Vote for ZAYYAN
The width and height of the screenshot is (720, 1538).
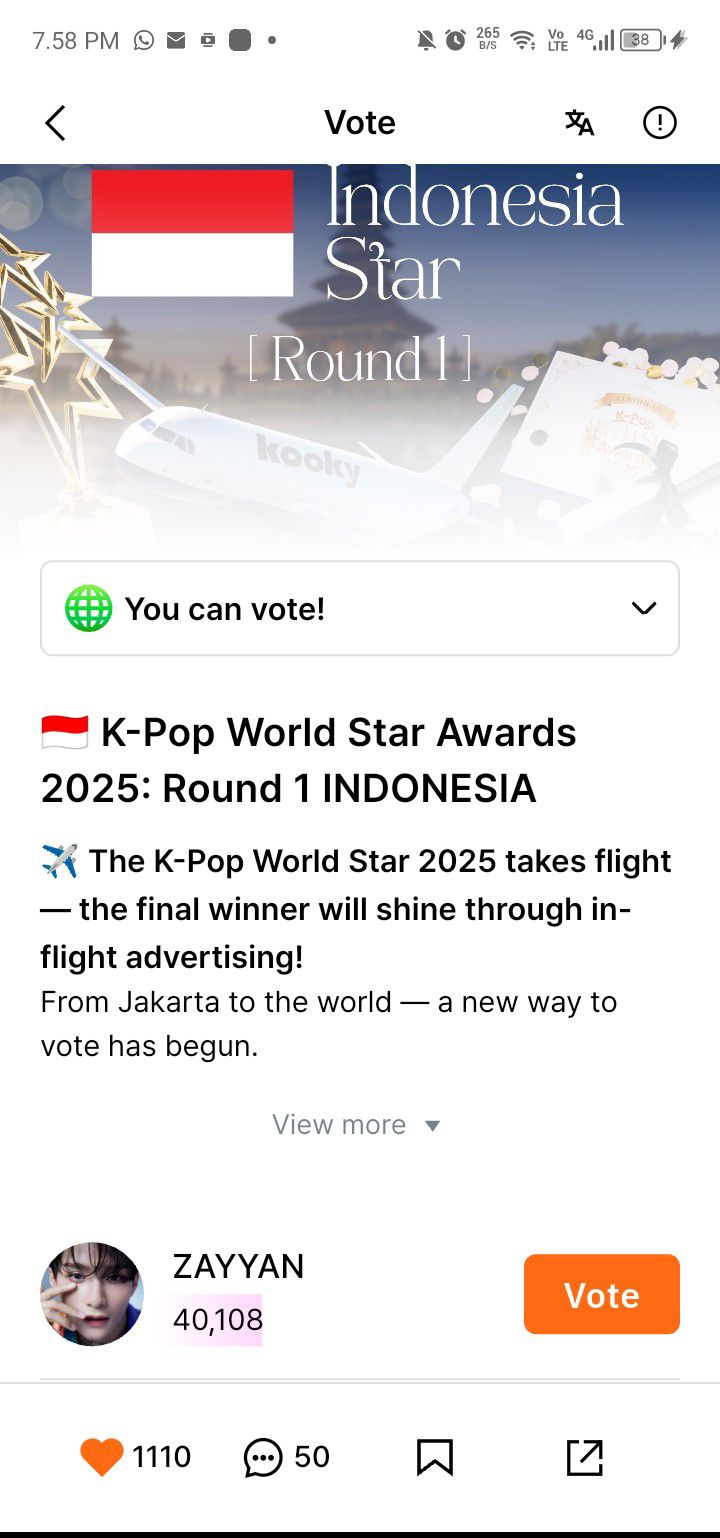(x=601, y=1294)
